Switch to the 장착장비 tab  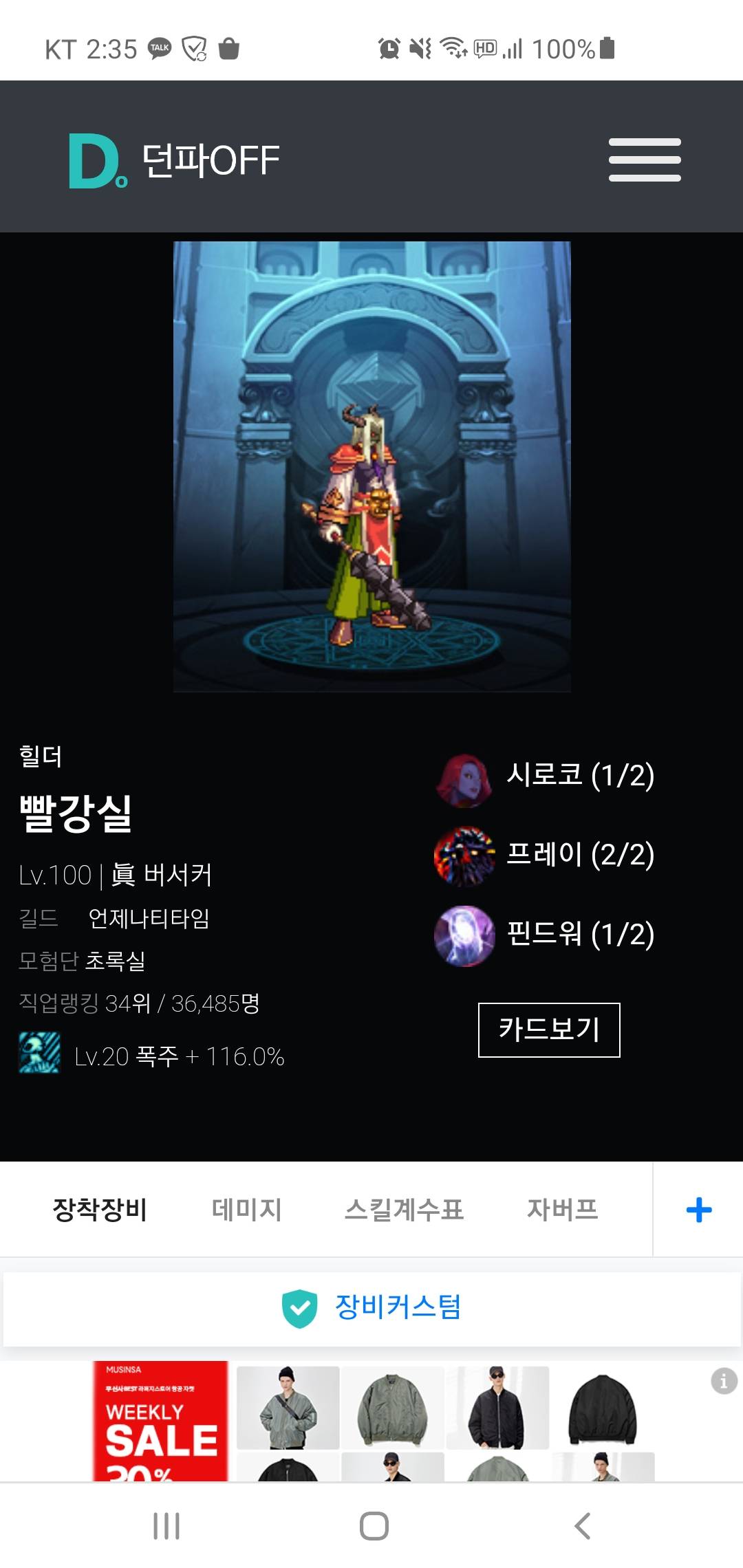tap(100, 1210)
